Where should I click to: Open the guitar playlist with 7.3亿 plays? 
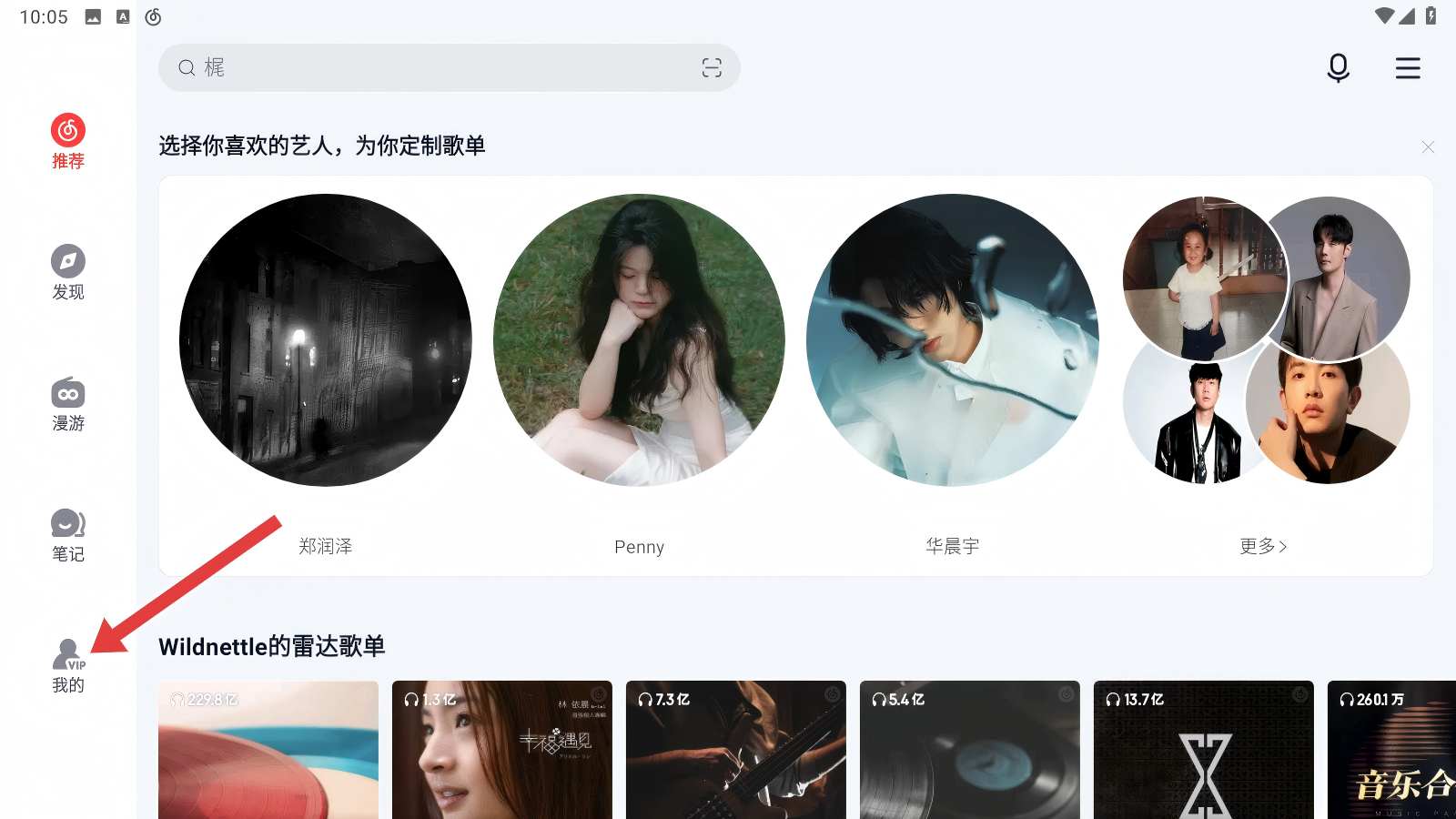click(736, 751)
